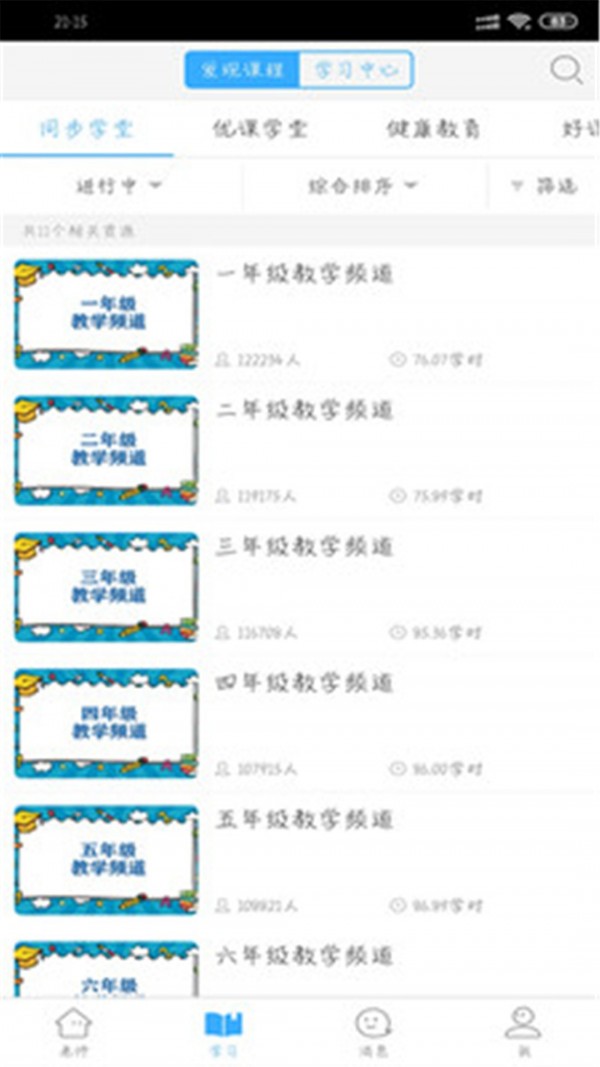Select the 同步学堂 tab
This screenshot has width=600, height=1067.
[87, 130]
